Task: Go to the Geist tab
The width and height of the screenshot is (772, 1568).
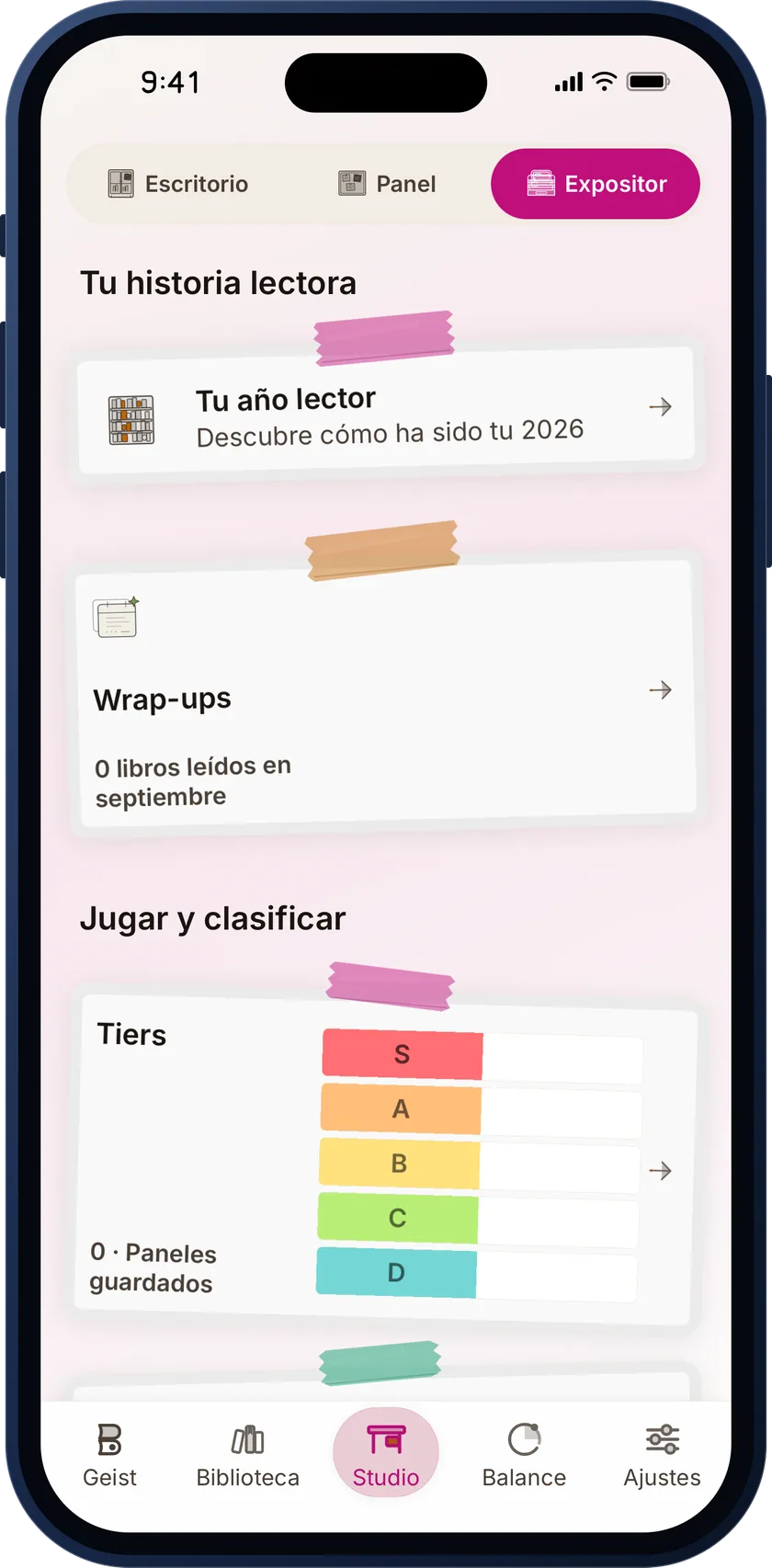Action: (x=109, y=1454)
